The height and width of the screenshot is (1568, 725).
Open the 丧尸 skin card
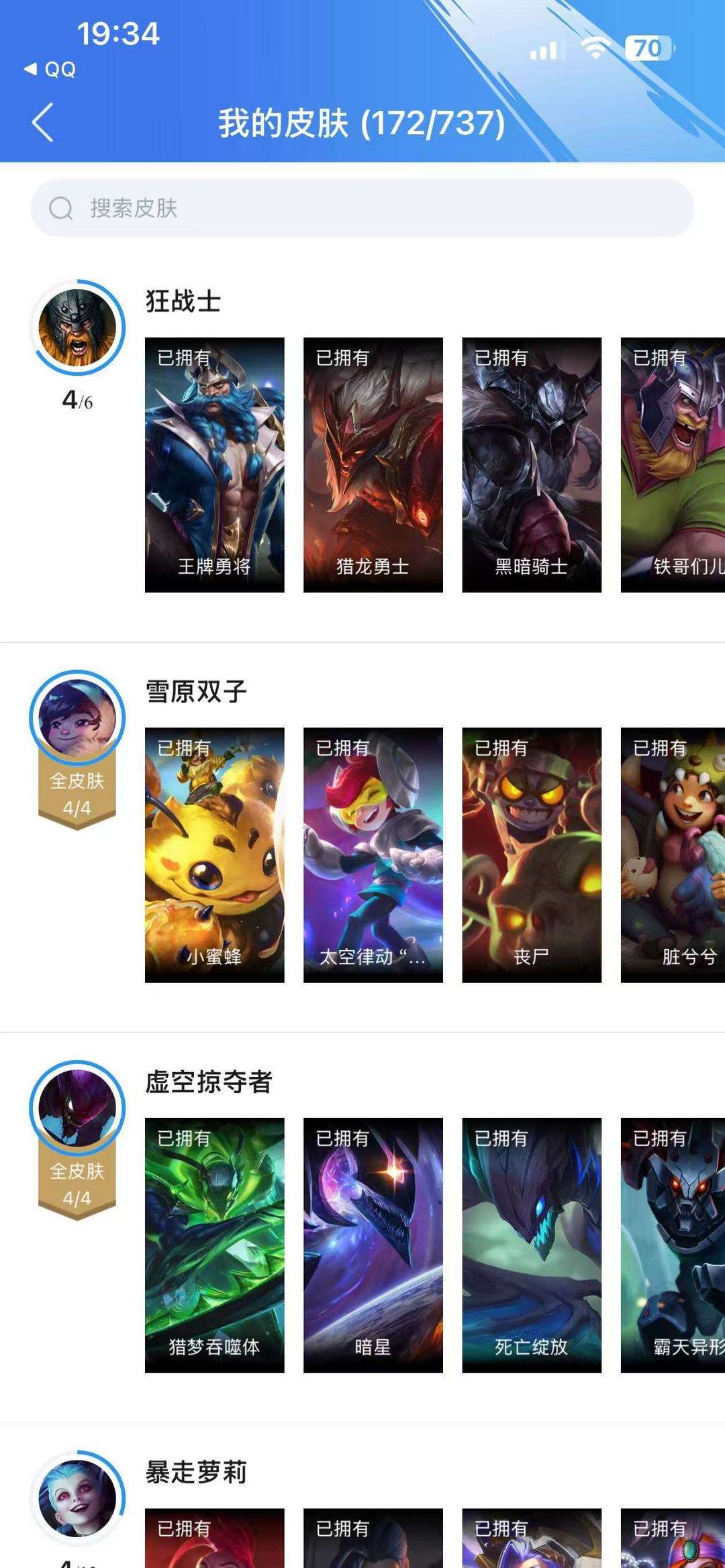click(x=532, y=855)
